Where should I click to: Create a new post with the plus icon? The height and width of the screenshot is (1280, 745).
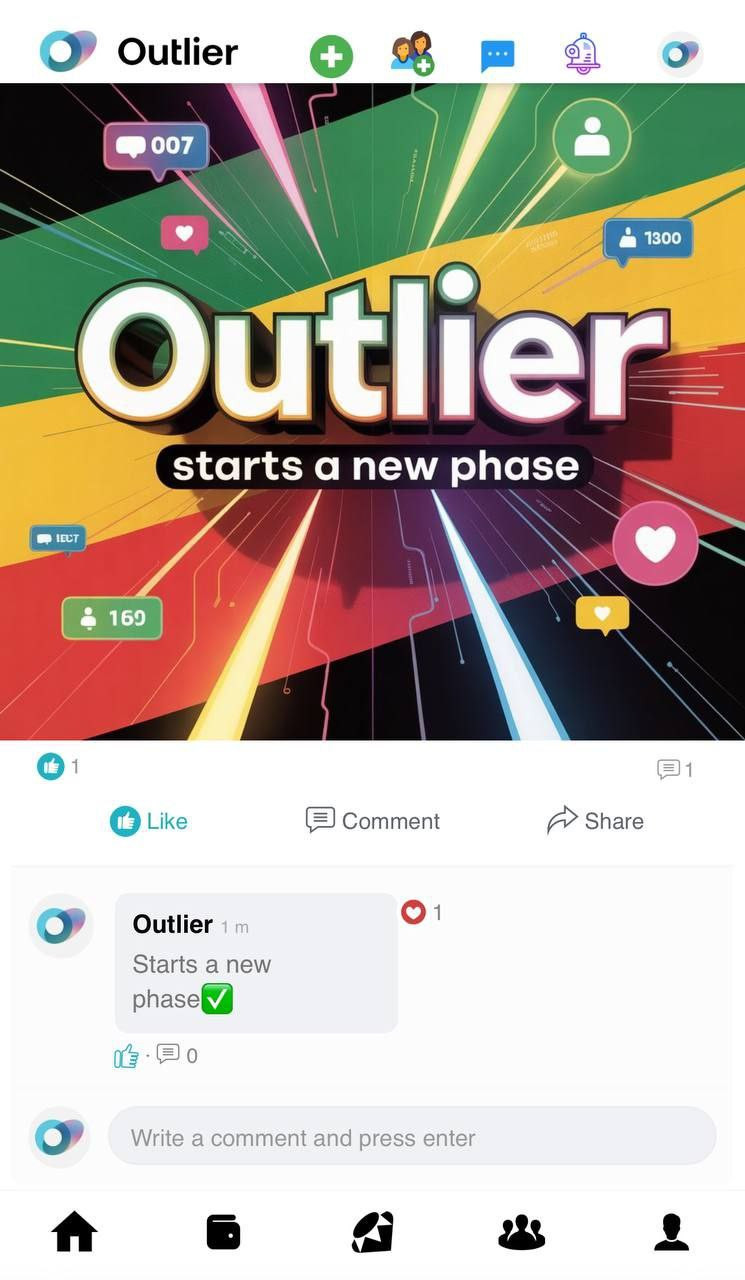pyautogui.click(x=331, y=56)
